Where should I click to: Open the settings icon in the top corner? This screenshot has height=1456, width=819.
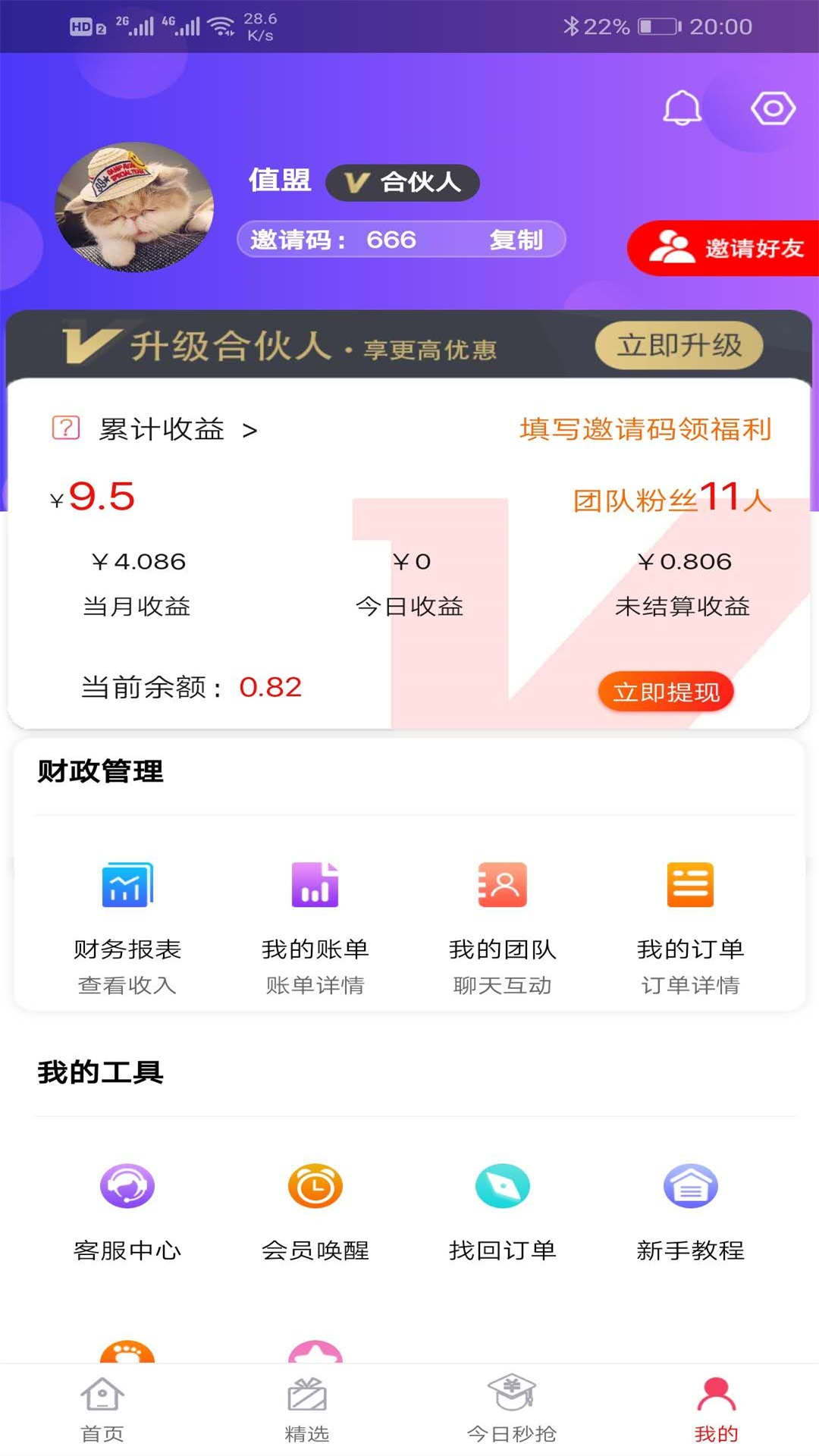click(x=773, y=108)
